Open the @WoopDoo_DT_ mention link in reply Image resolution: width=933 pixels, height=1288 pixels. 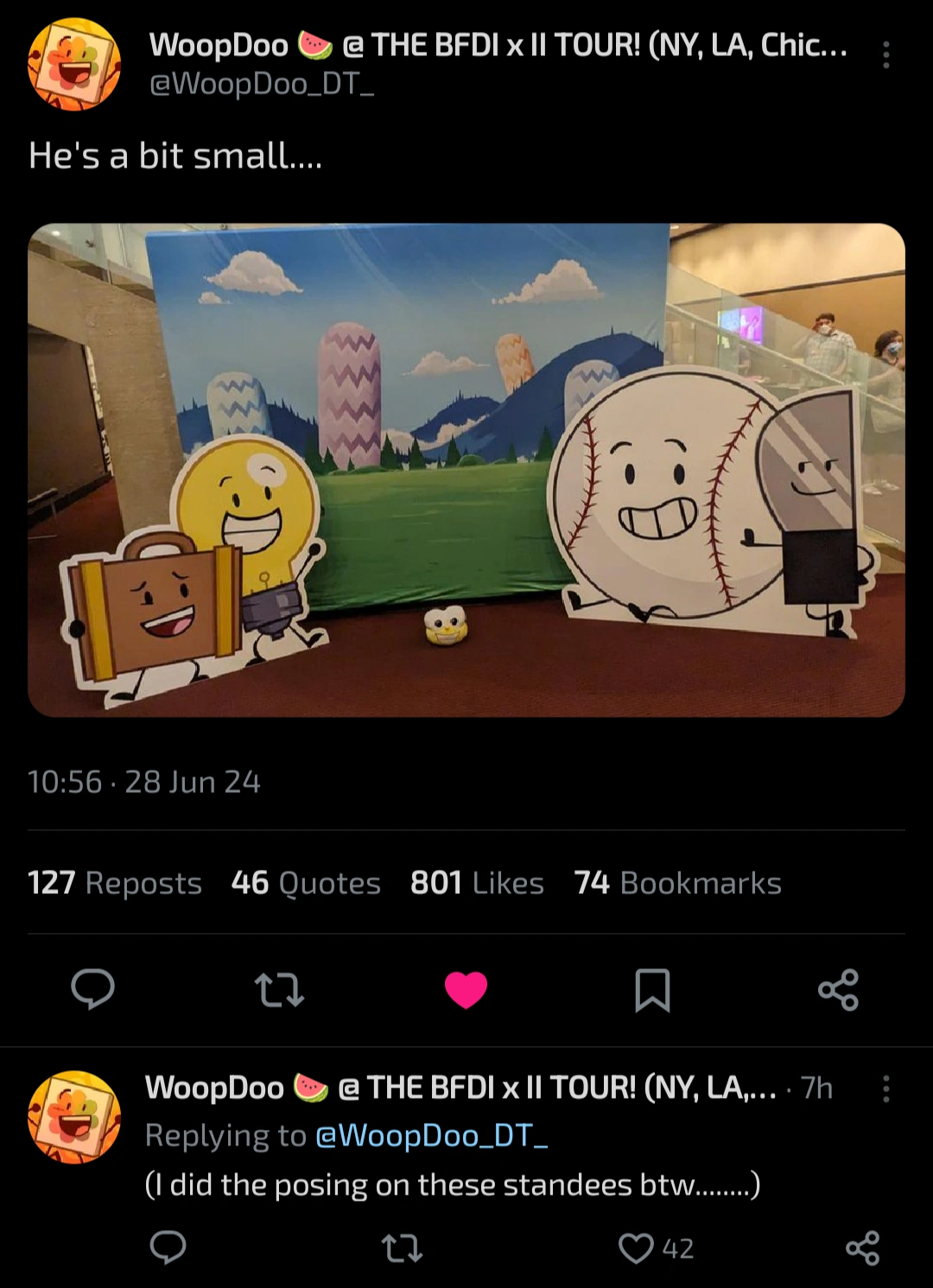(x=432, y=1135)
